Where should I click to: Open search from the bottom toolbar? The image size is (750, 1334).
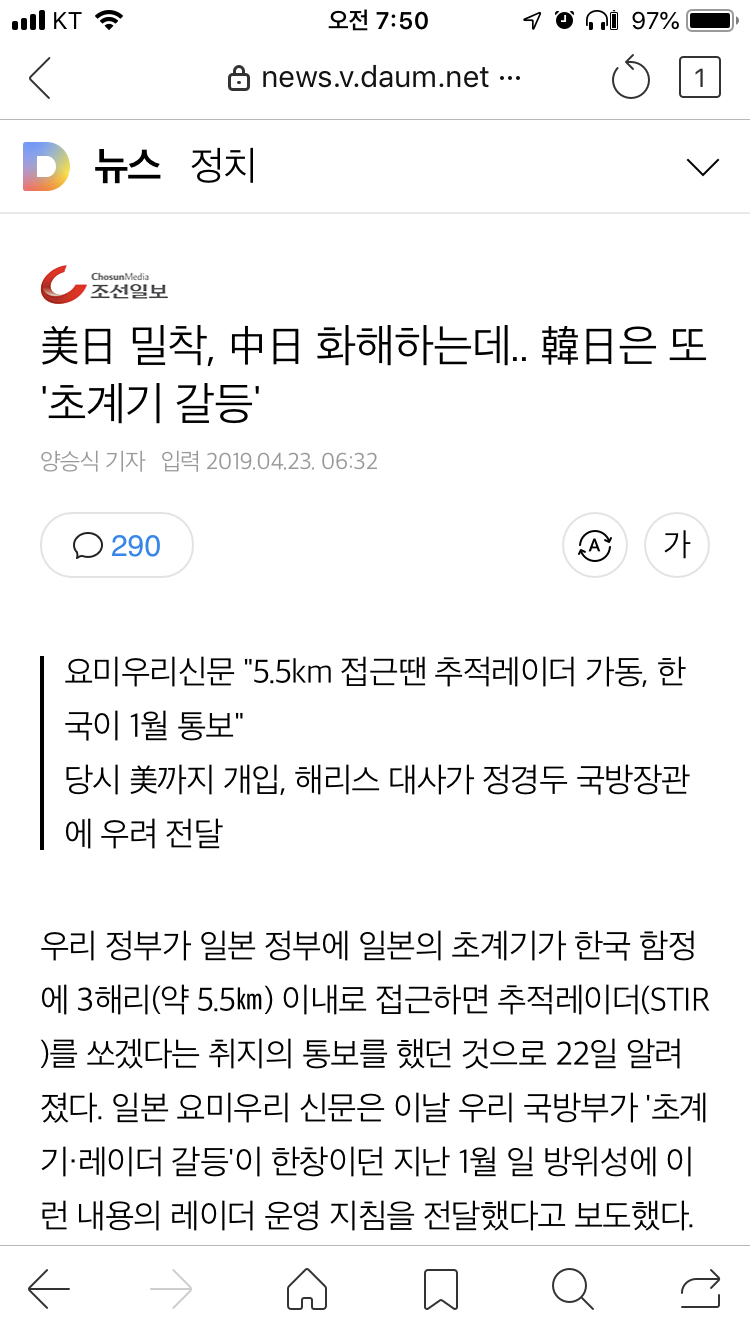tap(572, 1289)
